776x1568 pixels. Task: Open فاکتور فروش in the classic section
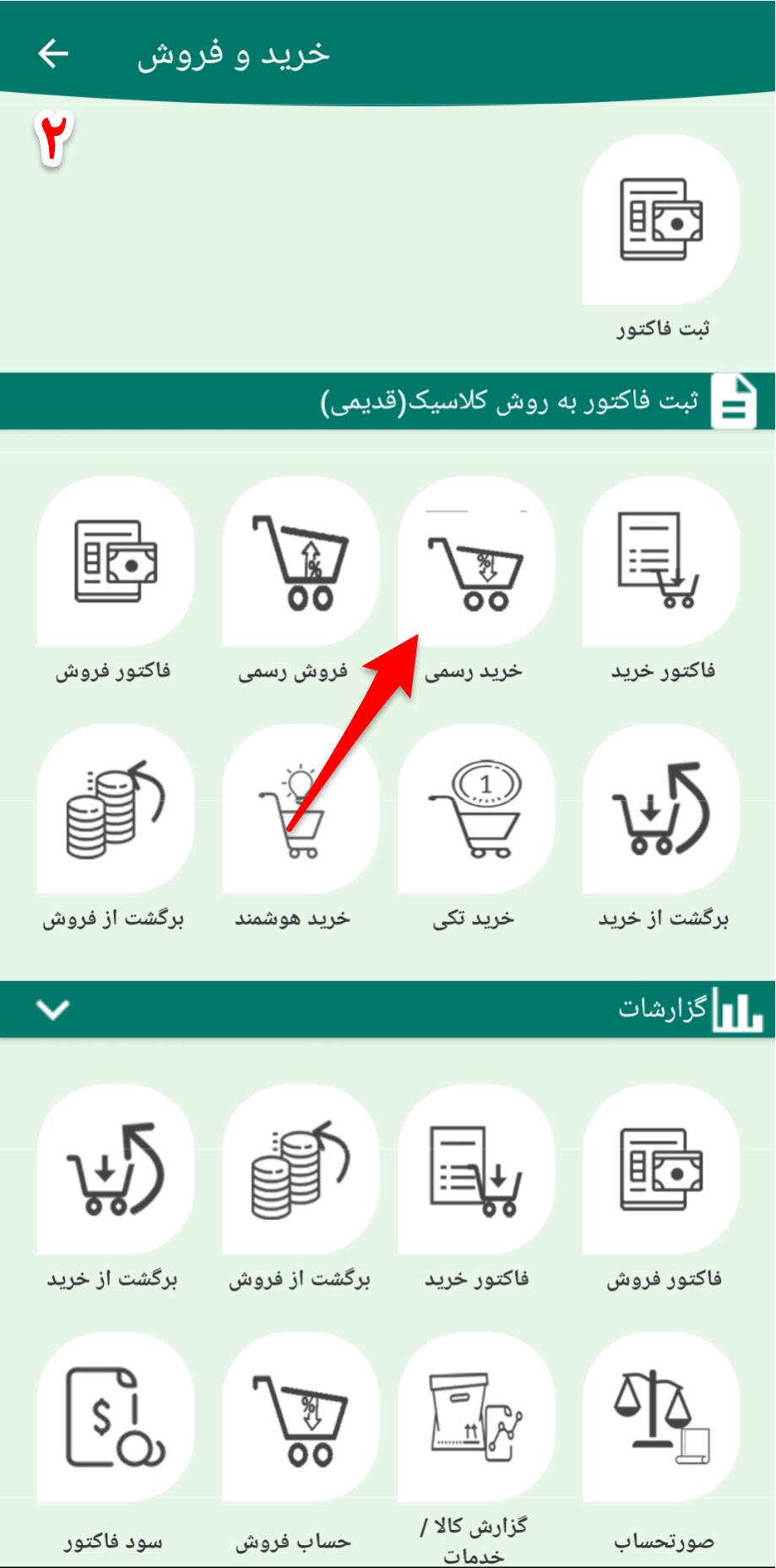116,562
